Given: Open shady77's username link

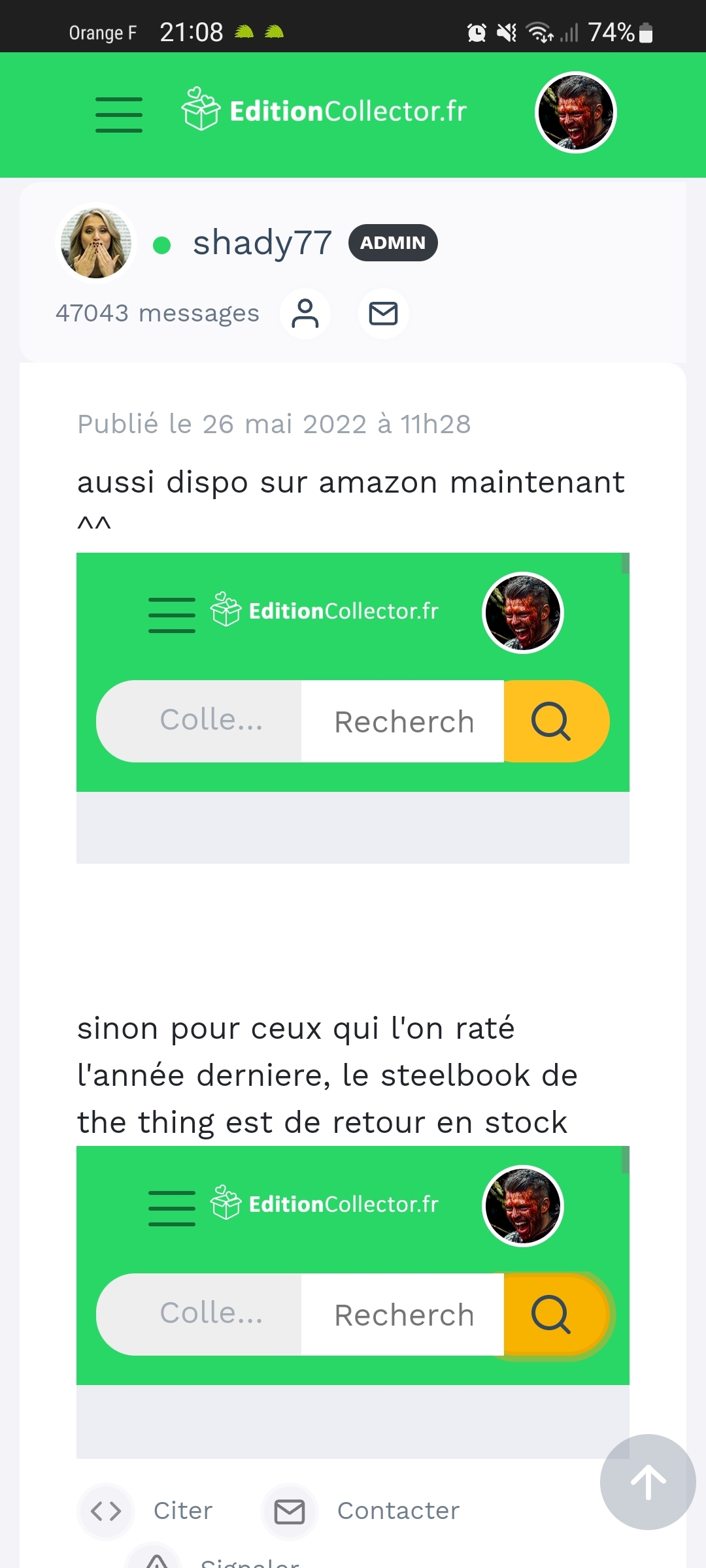Looking at the screenshot, I should click(x=262, y=243).
